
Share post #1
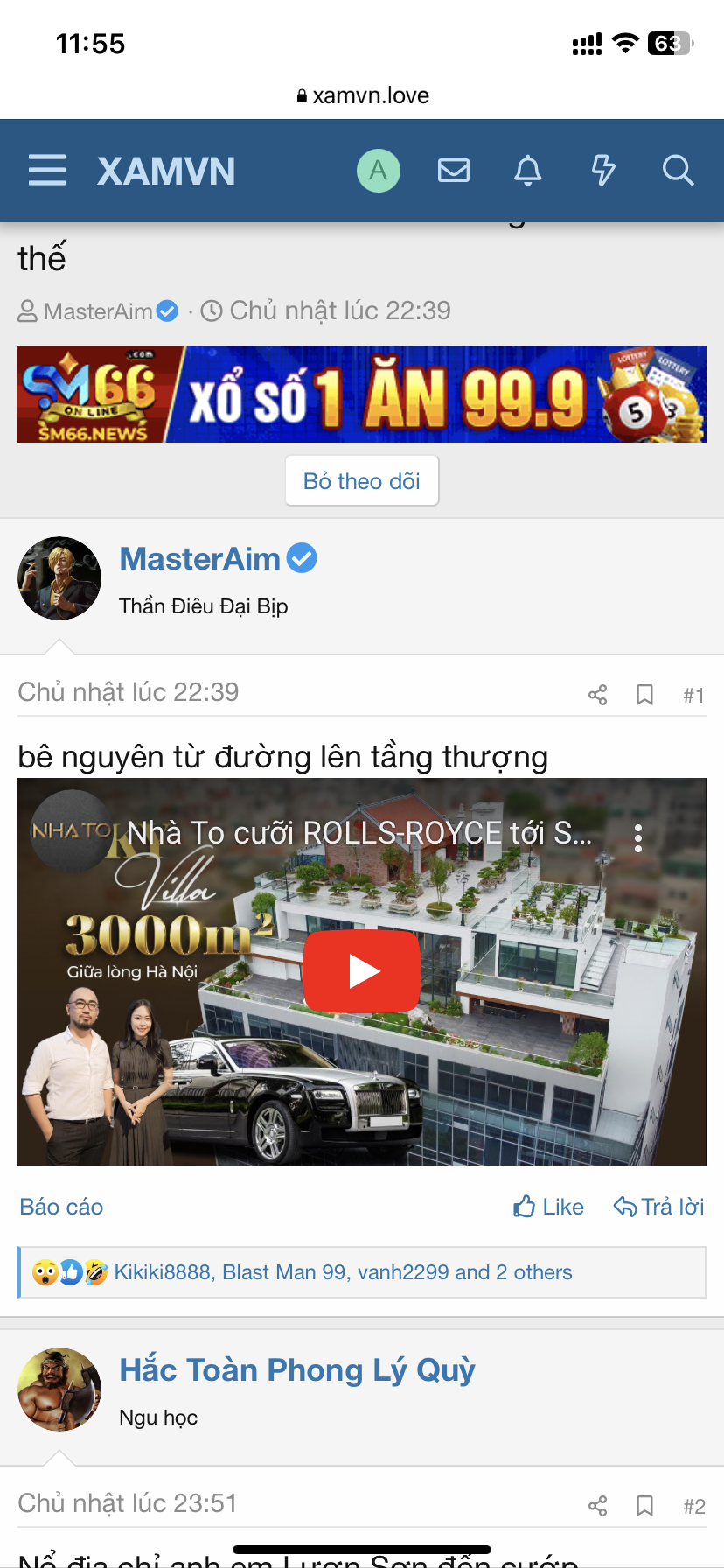tap(597, 695)
